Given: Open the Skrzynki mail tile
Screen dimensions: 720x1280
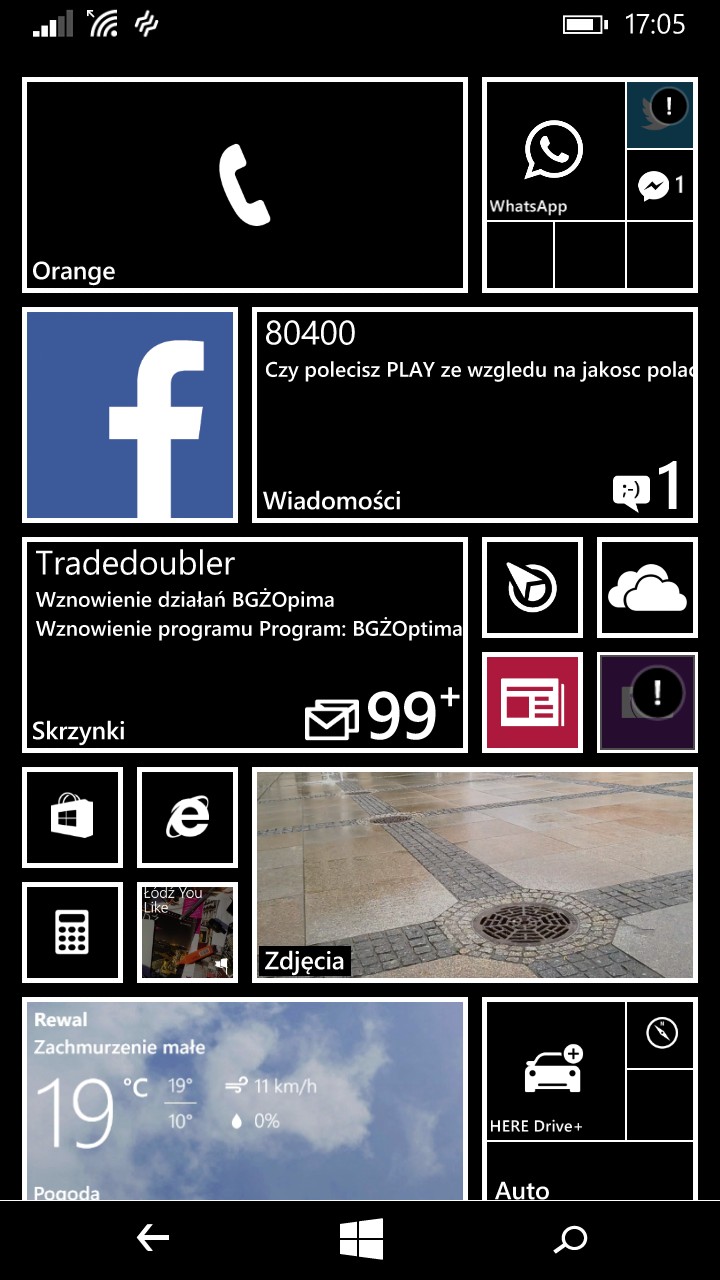Looking at the screenshot, I should tap(245, 645).
